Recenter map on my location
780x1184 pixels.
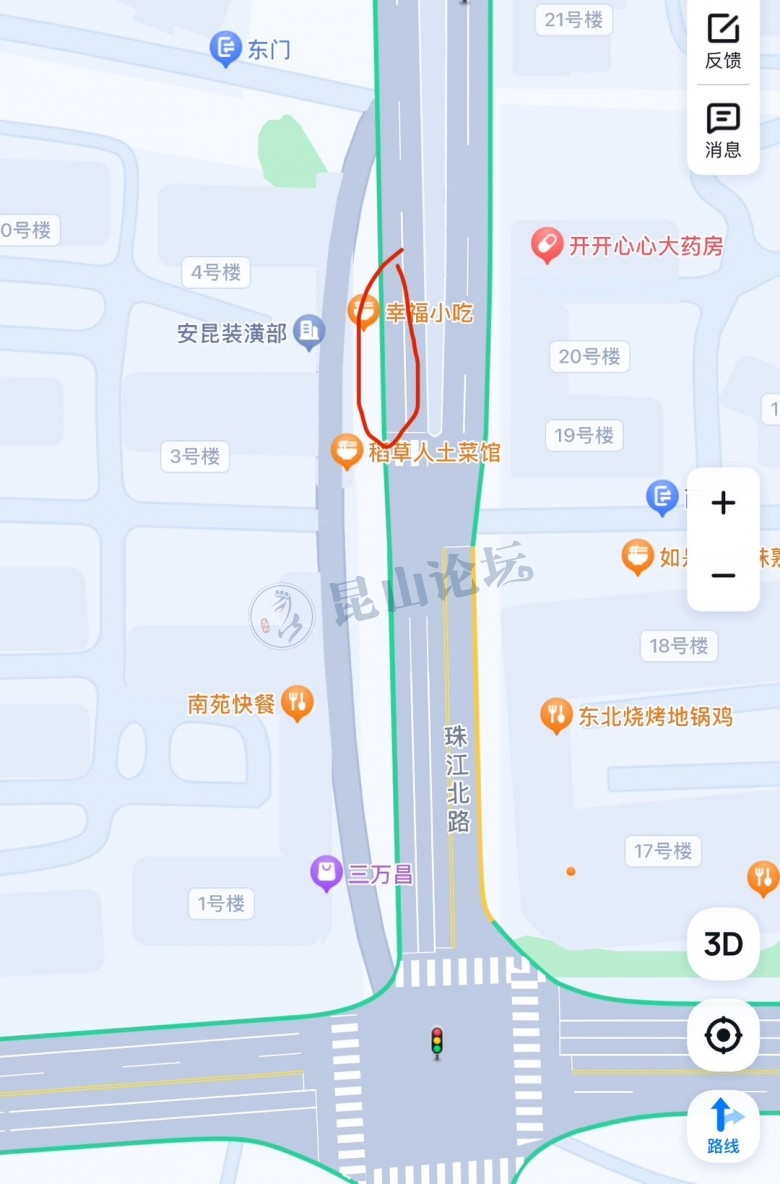(723, 1035)
